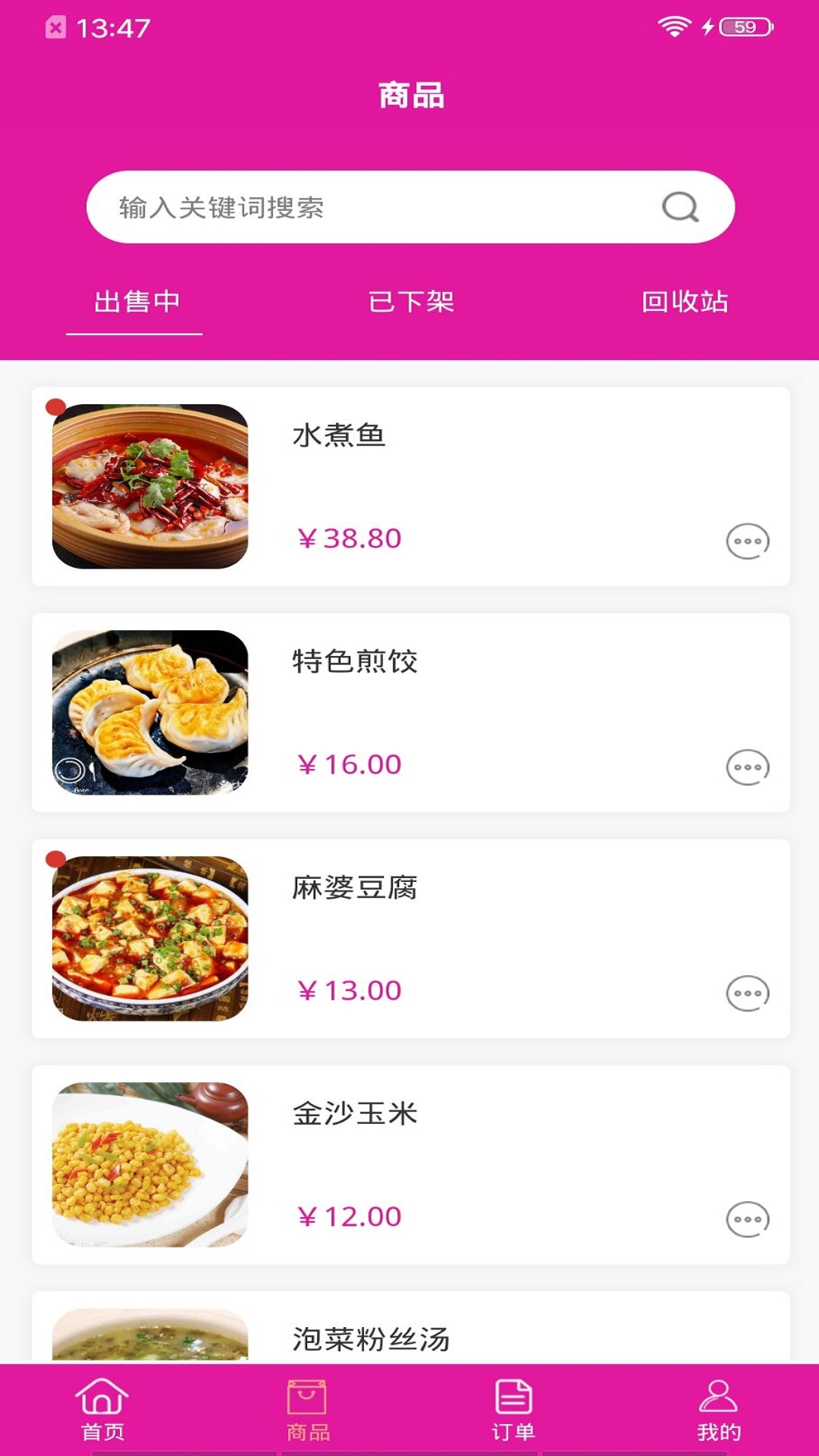Go to the 首页 home tab

tap(102, 1409)
